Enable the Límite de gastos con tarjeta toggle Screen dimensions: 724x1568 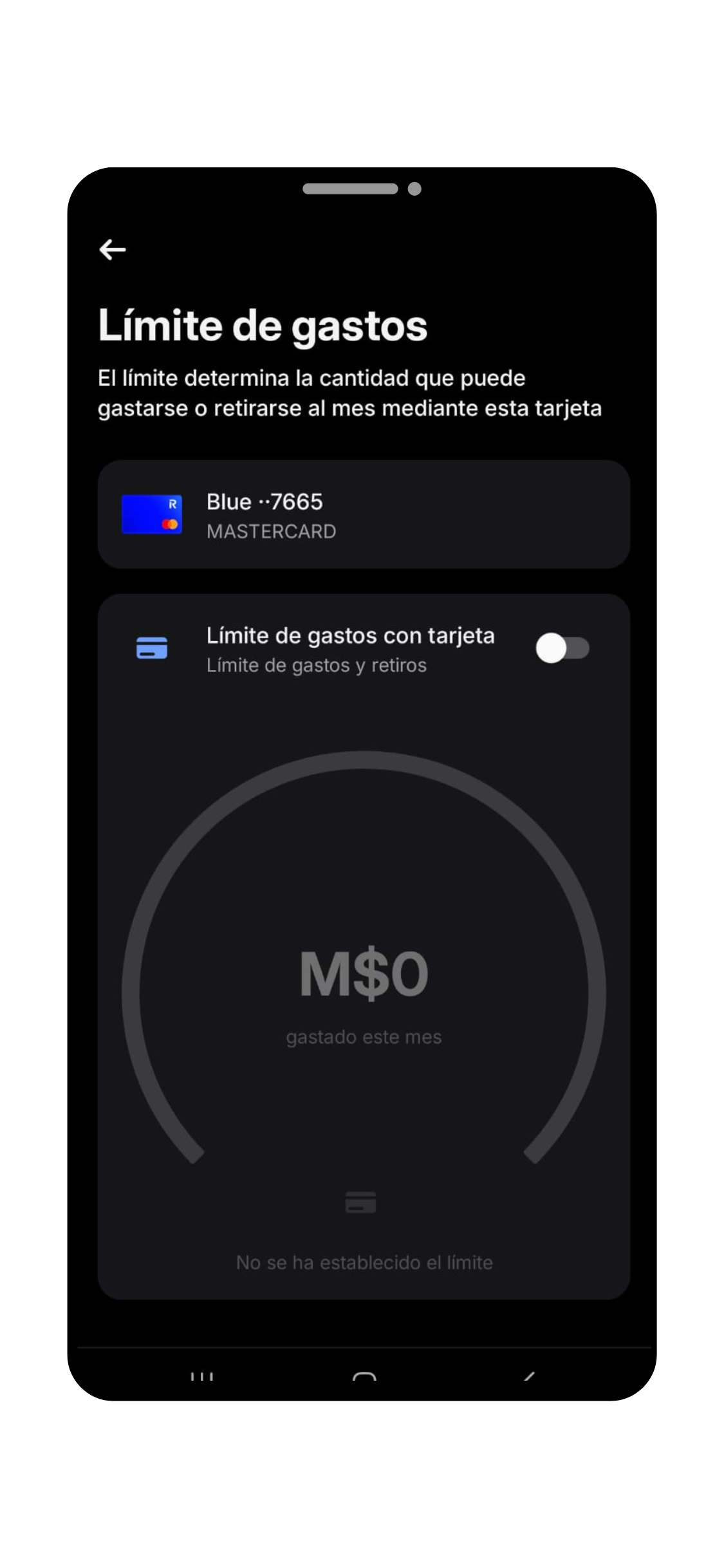[x=562, y=648]
